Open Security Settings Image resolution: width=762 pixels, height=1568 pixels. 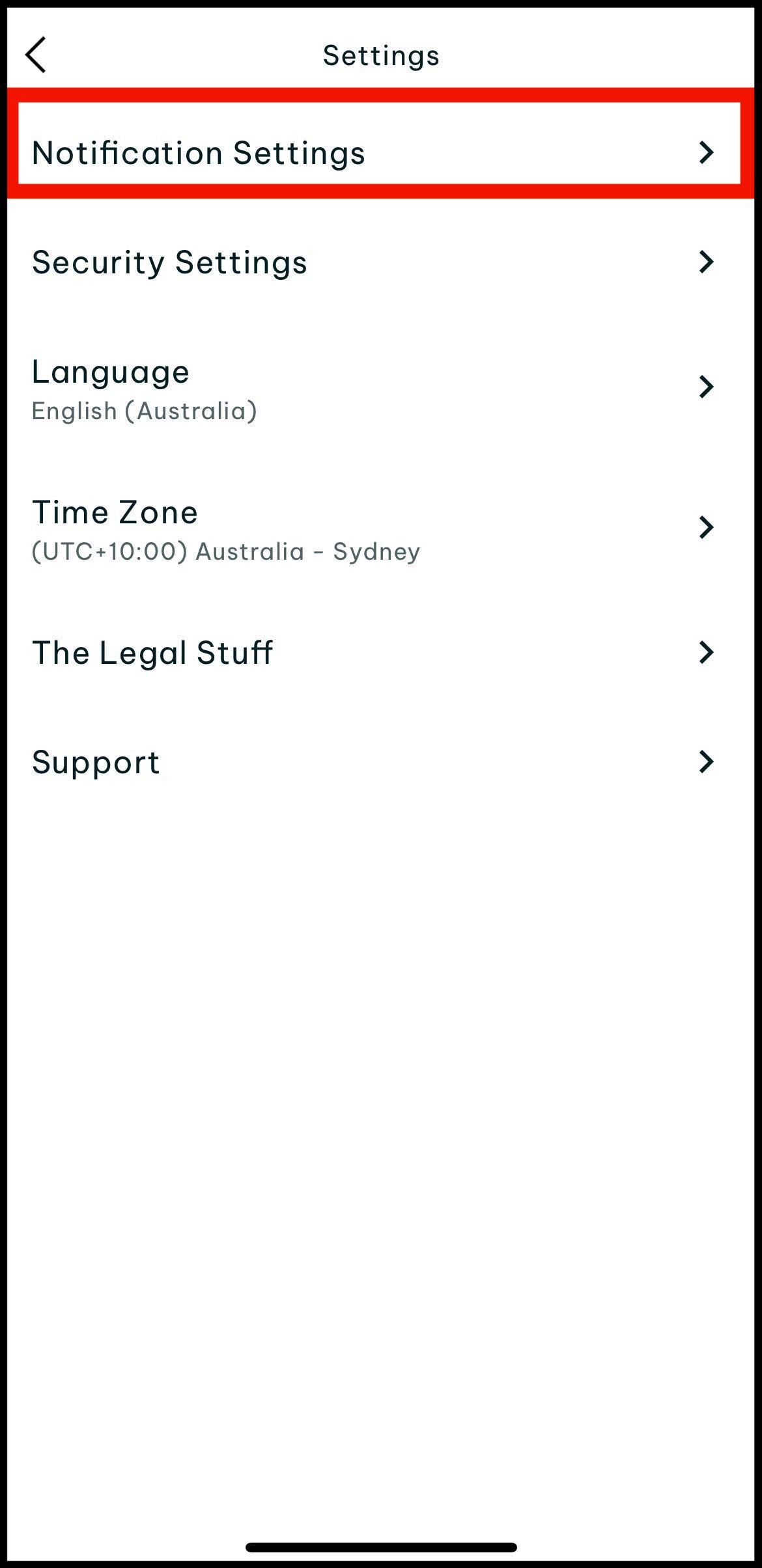(380, 262)
